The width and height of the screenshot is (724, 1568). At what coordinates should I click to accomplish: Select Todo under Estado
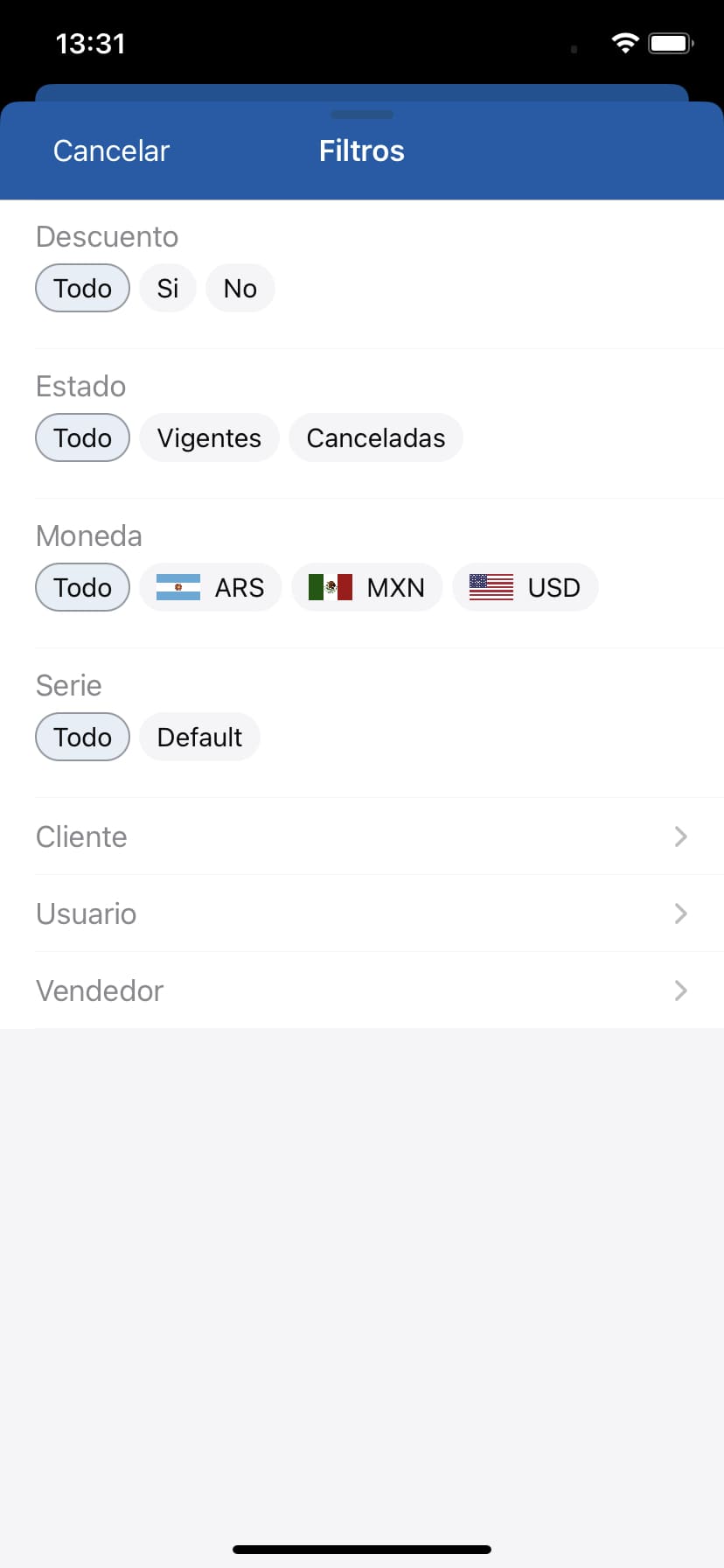click(x=82, y=437)
